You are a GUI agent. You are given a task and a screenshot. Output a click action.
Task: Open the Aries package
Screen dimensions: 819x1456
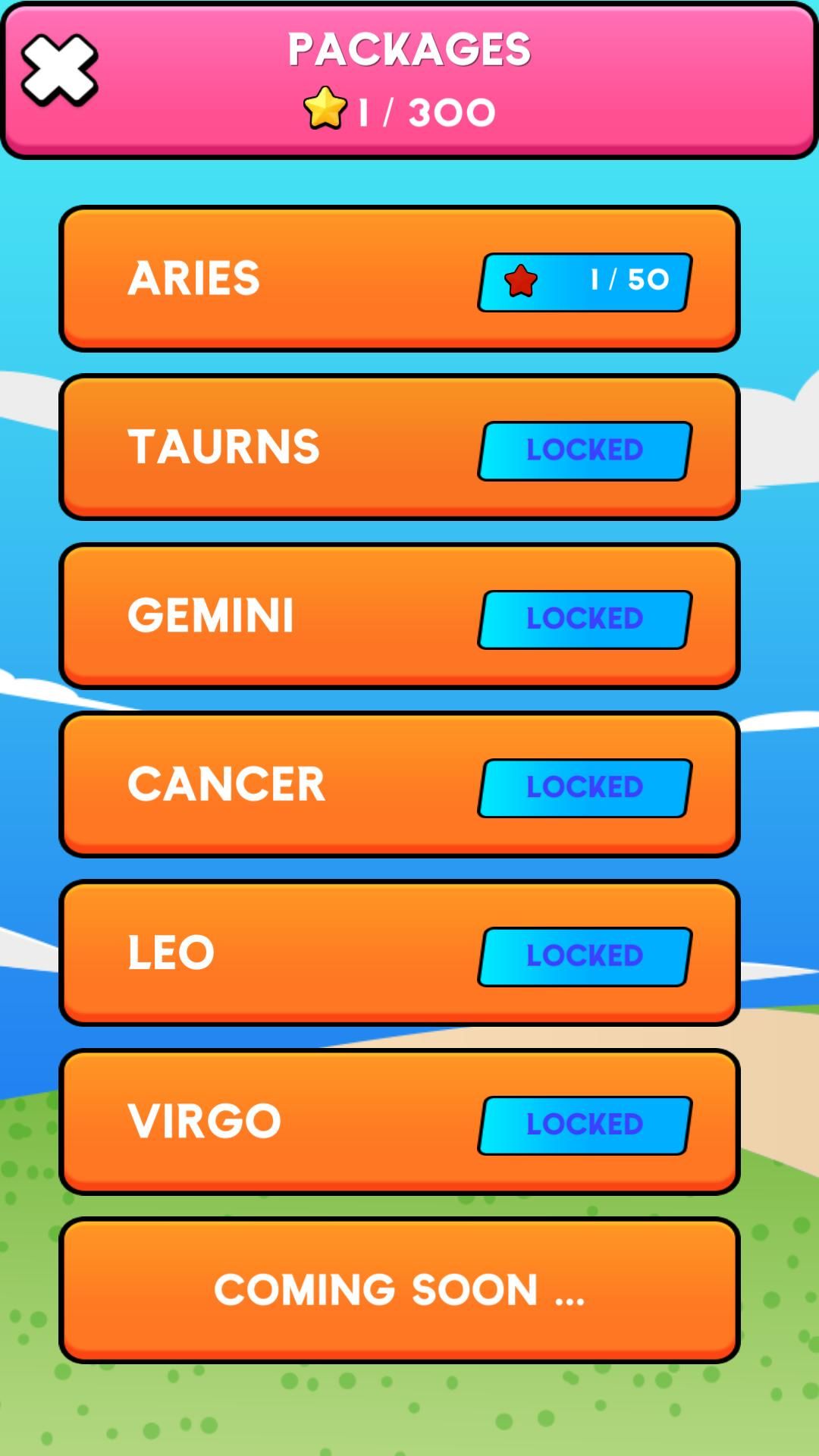399,278
